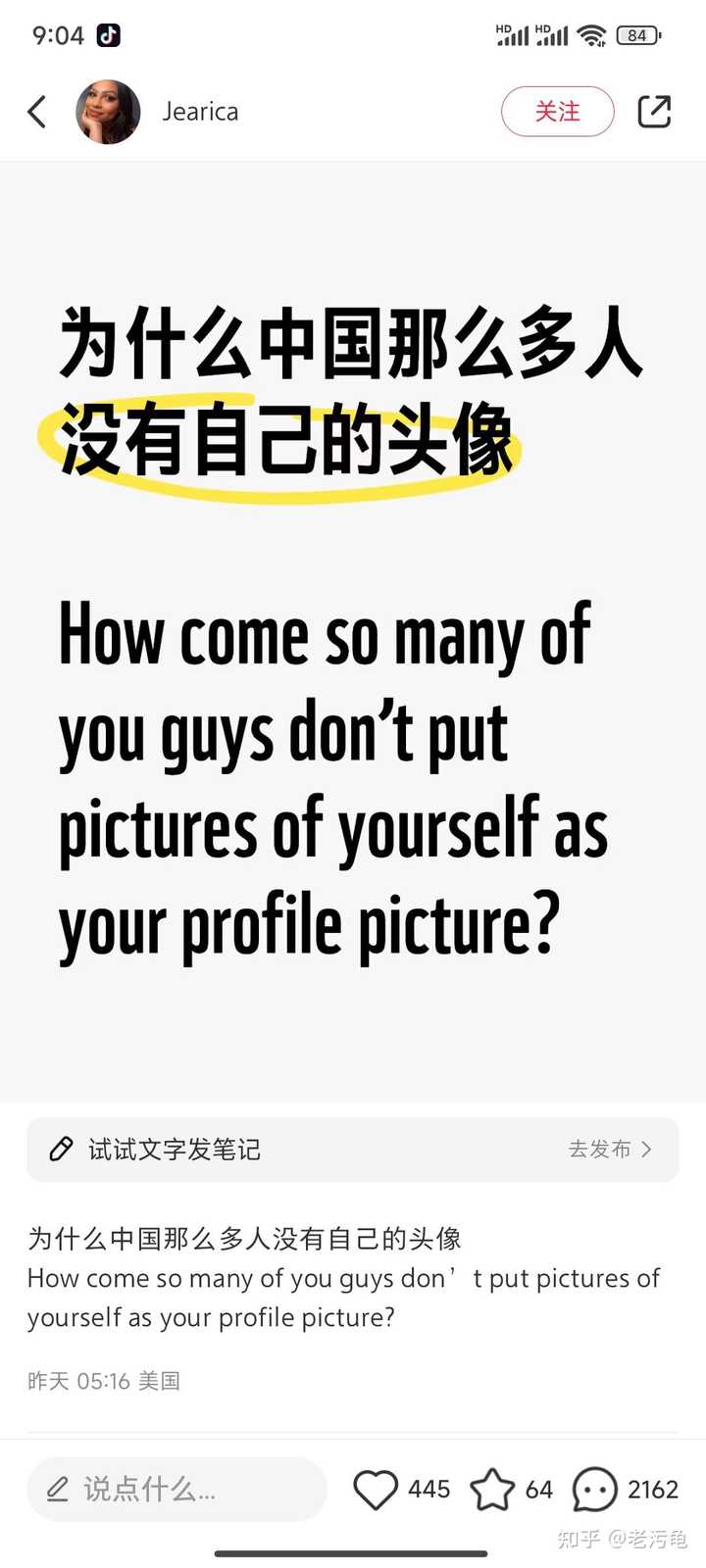Follow Jearica with the 关注 button
The height and width of the screenshot is (1568, 706).
557,112
